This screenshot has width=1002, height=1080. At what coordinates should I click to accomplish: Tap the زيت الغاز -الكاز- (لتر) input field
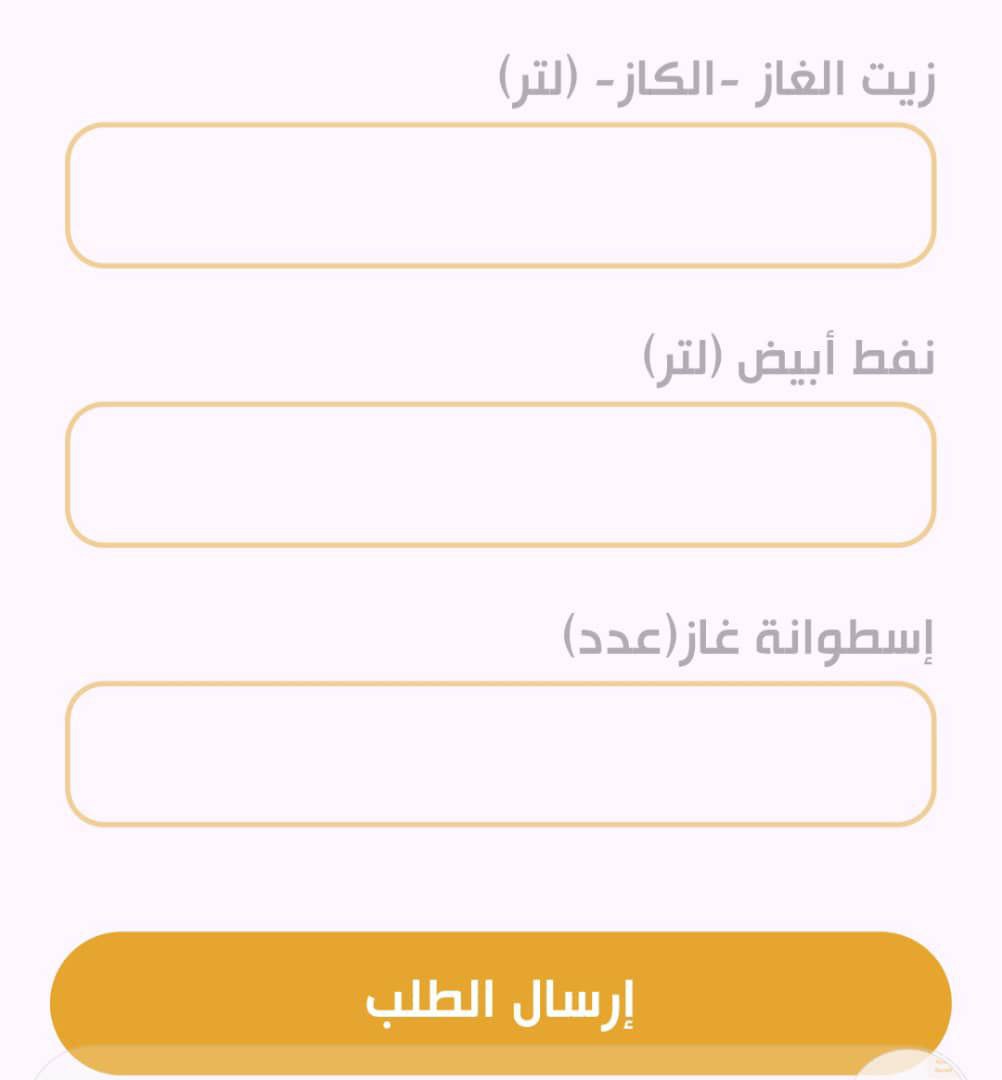(500, 196)
